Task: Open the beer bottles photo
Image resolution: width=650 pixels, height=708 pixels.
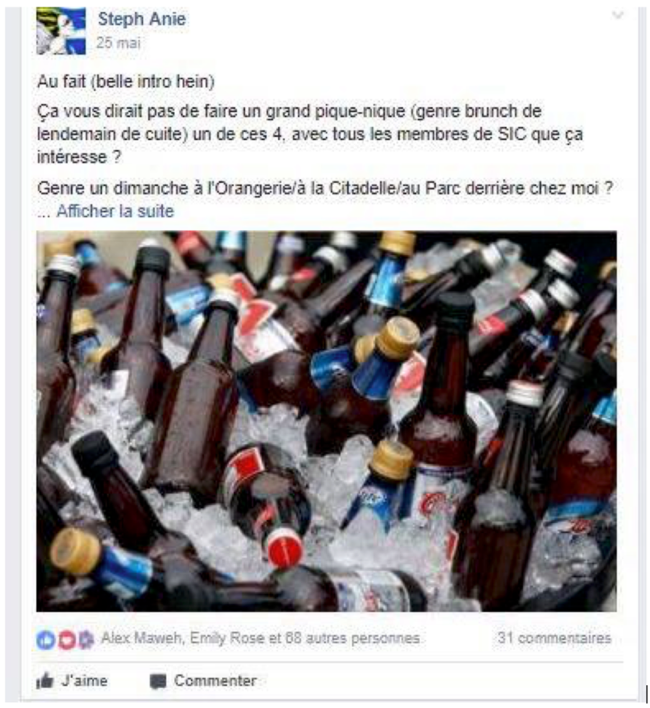Action: pos(326,421)
